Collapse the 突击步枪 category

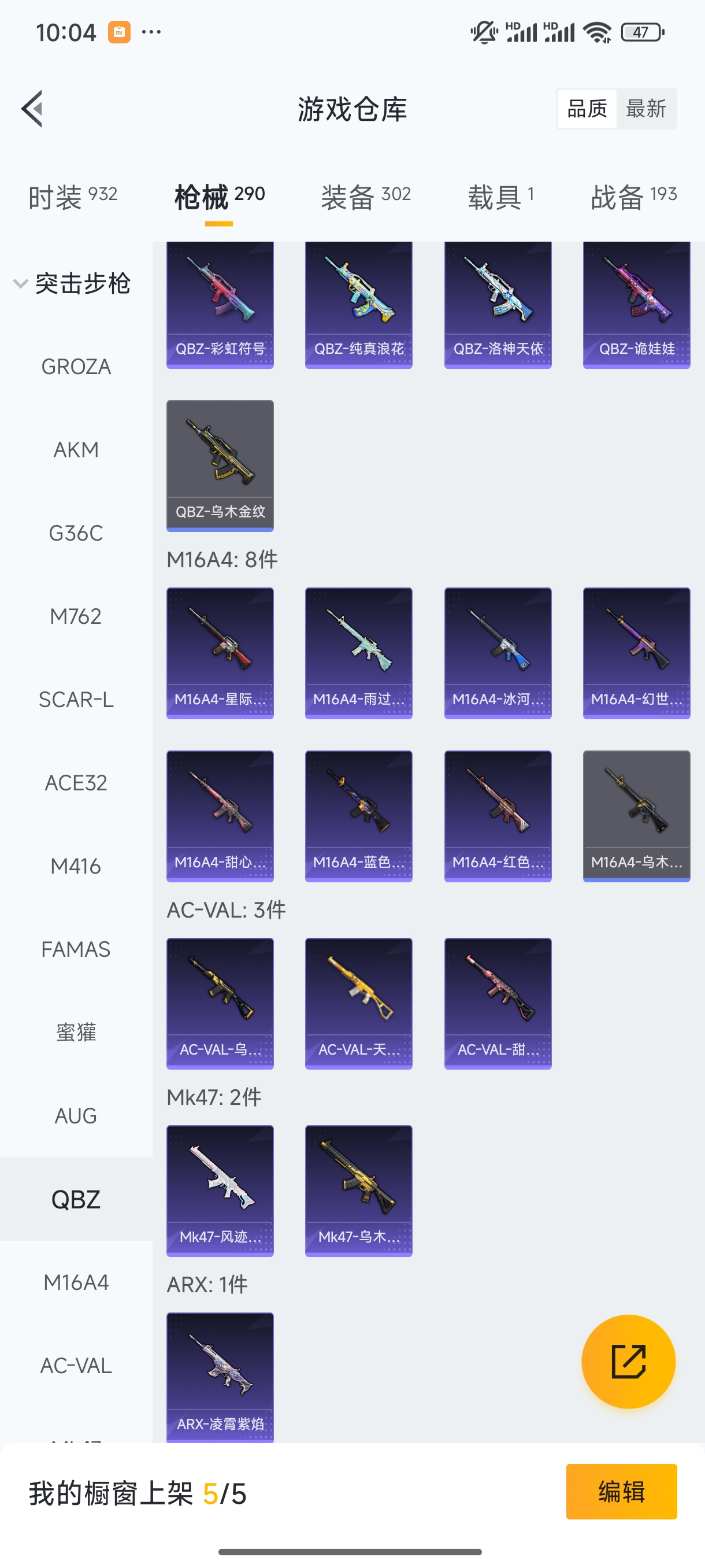tap(72, 284)
